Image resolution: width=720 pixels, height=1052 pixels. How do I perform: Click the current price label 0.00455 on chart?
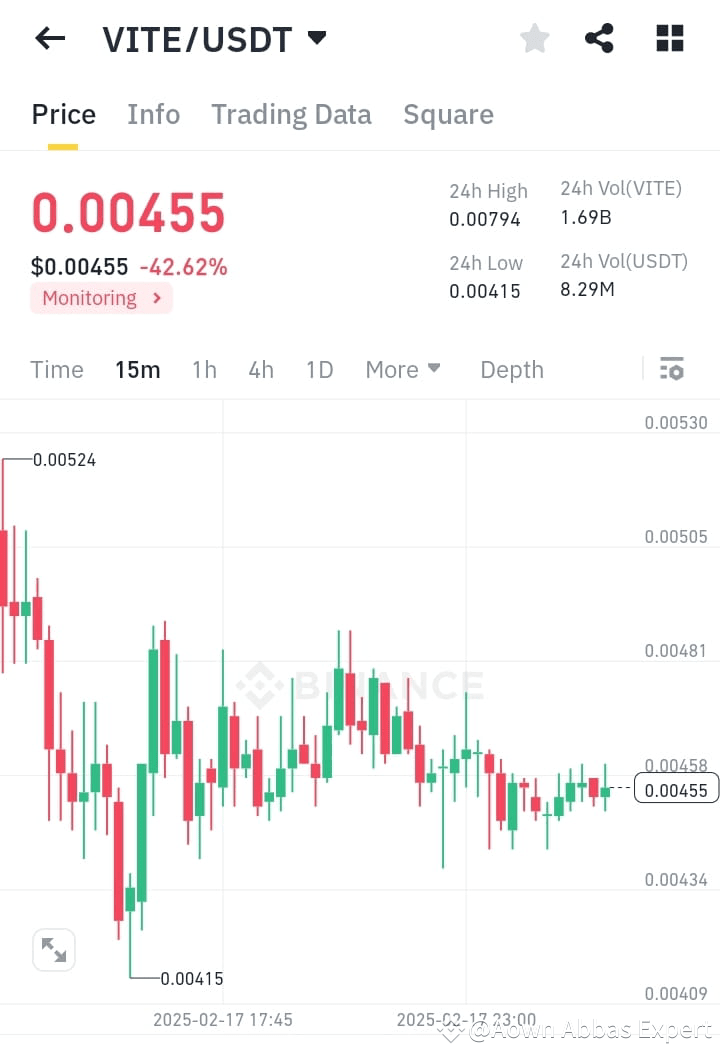tap(676, 788)
